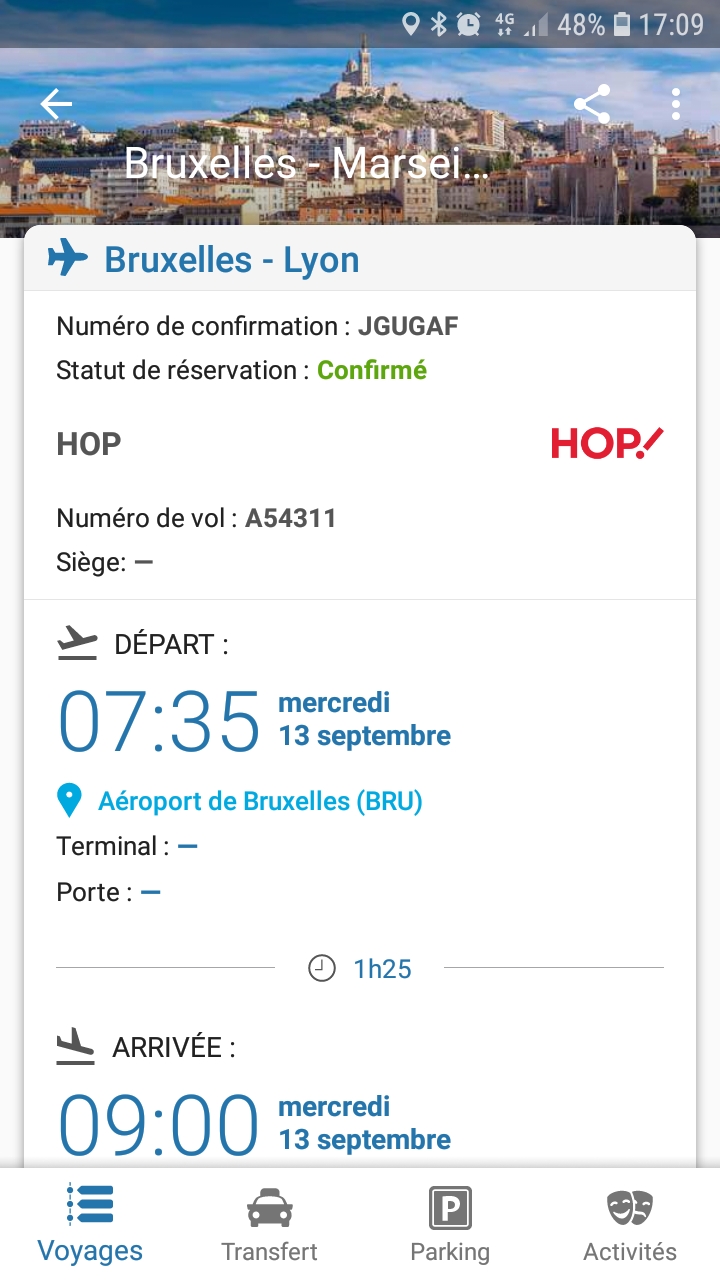Viewport: 720px width, 1280px height.
Task: Go to the Activités tab
Action: pyautogui.click(x=630, y=1224)
